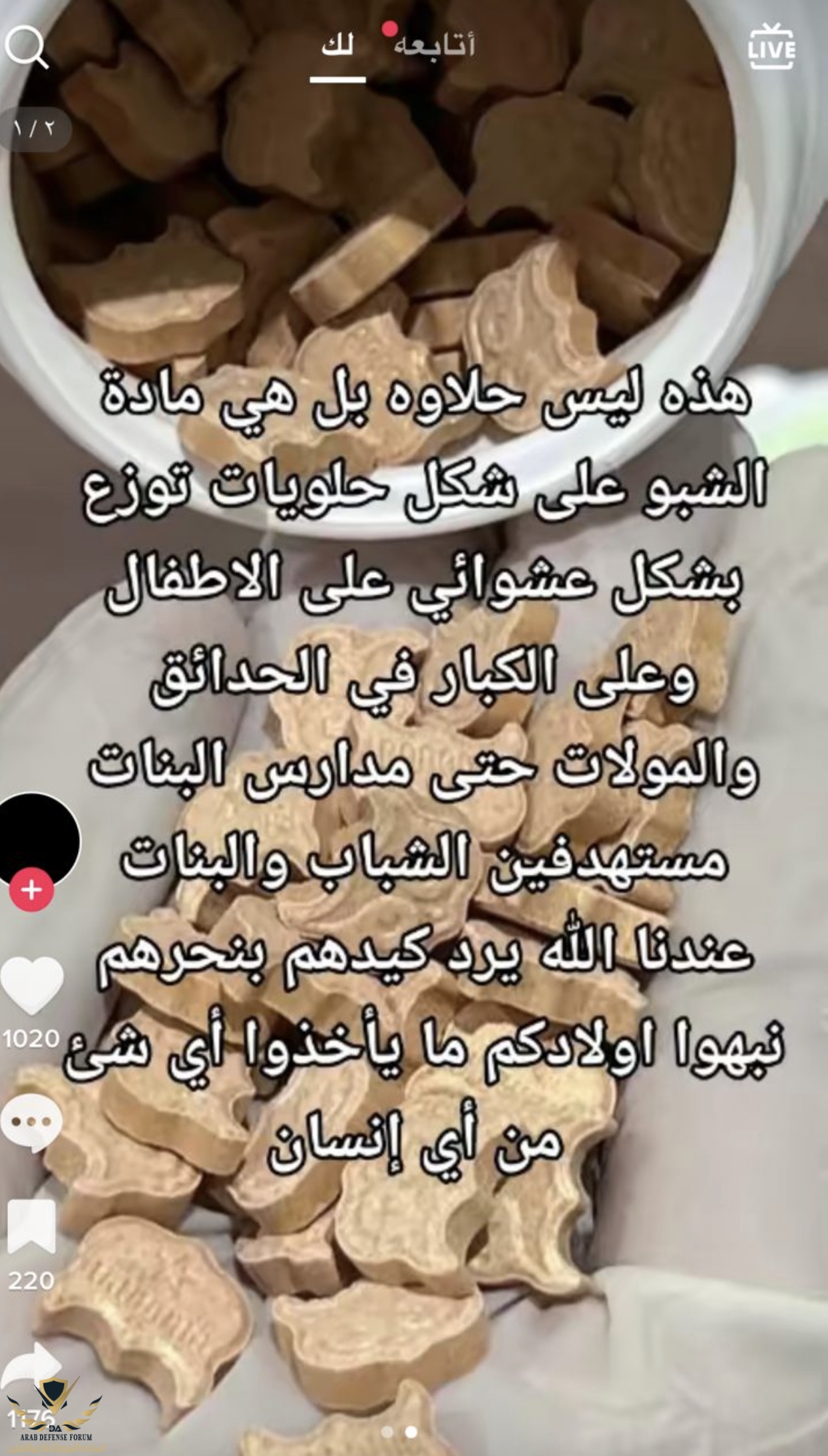Bookmark this post

tap(31, 1228)
